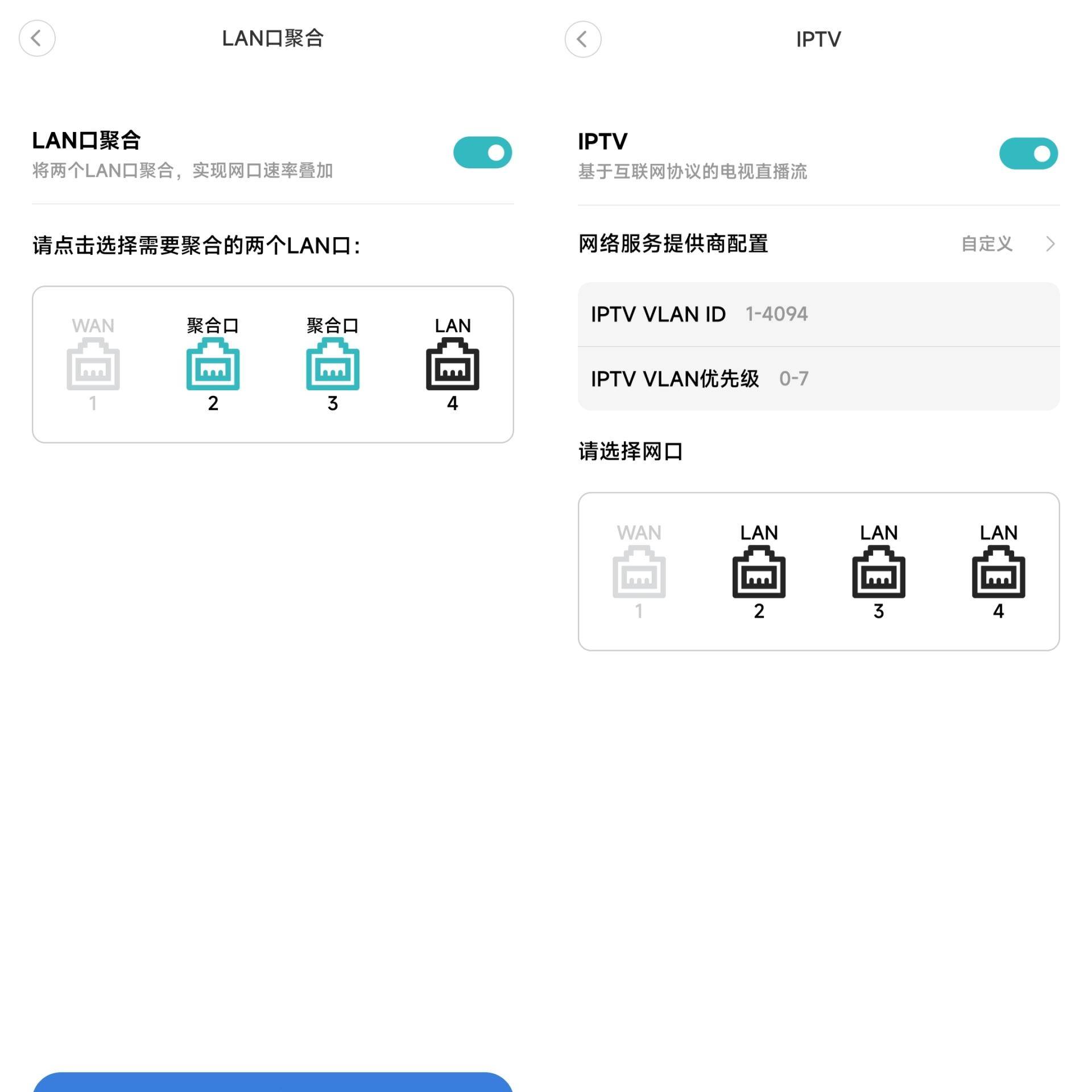Turn off the LAN口聚合 switch
This screenshot has height=1092, width=1092.
pyautogui.click(x=482, y=152)
